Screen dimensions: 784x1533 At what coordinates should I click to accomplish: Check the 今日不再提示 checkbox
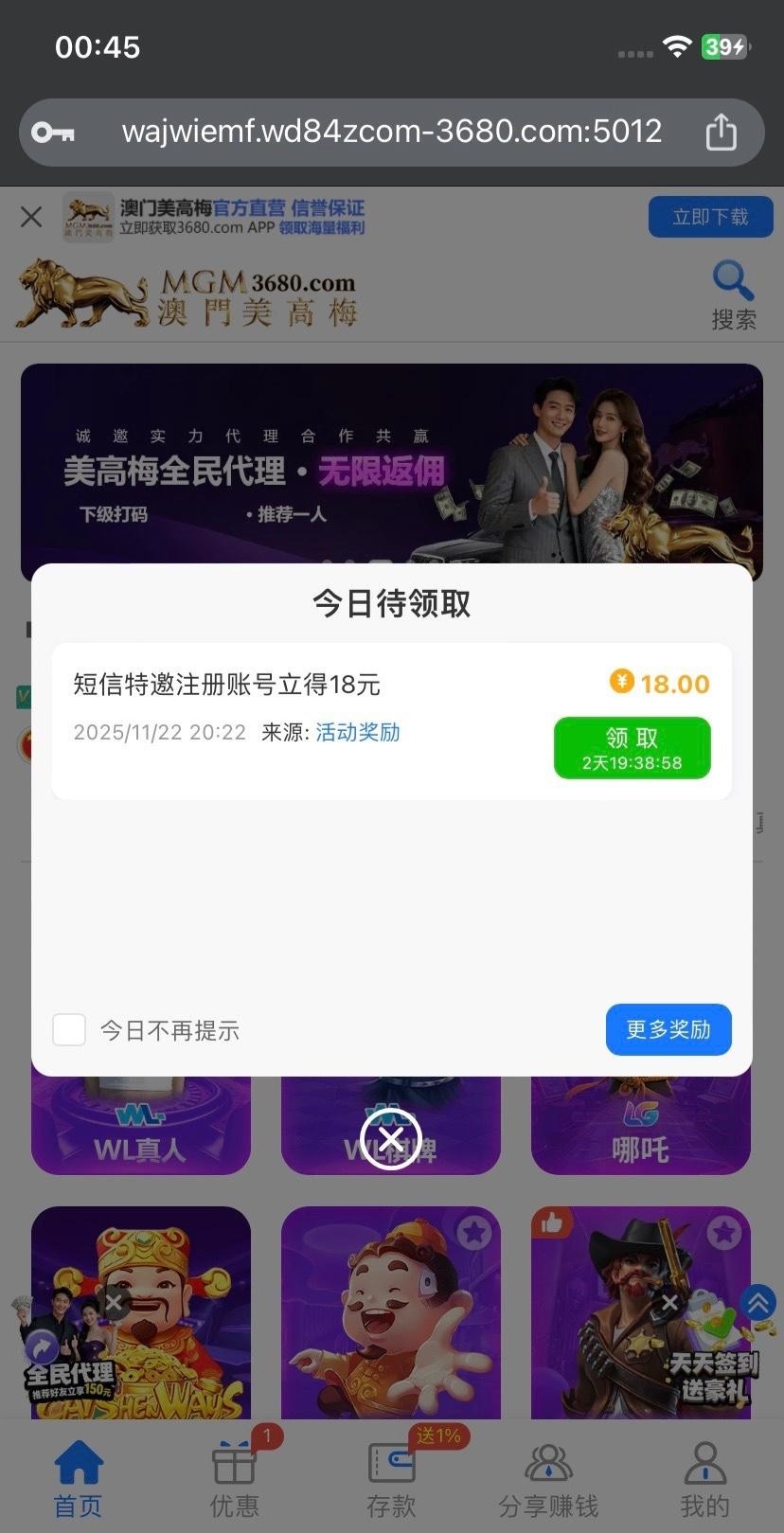click(x=69, y=1029)
